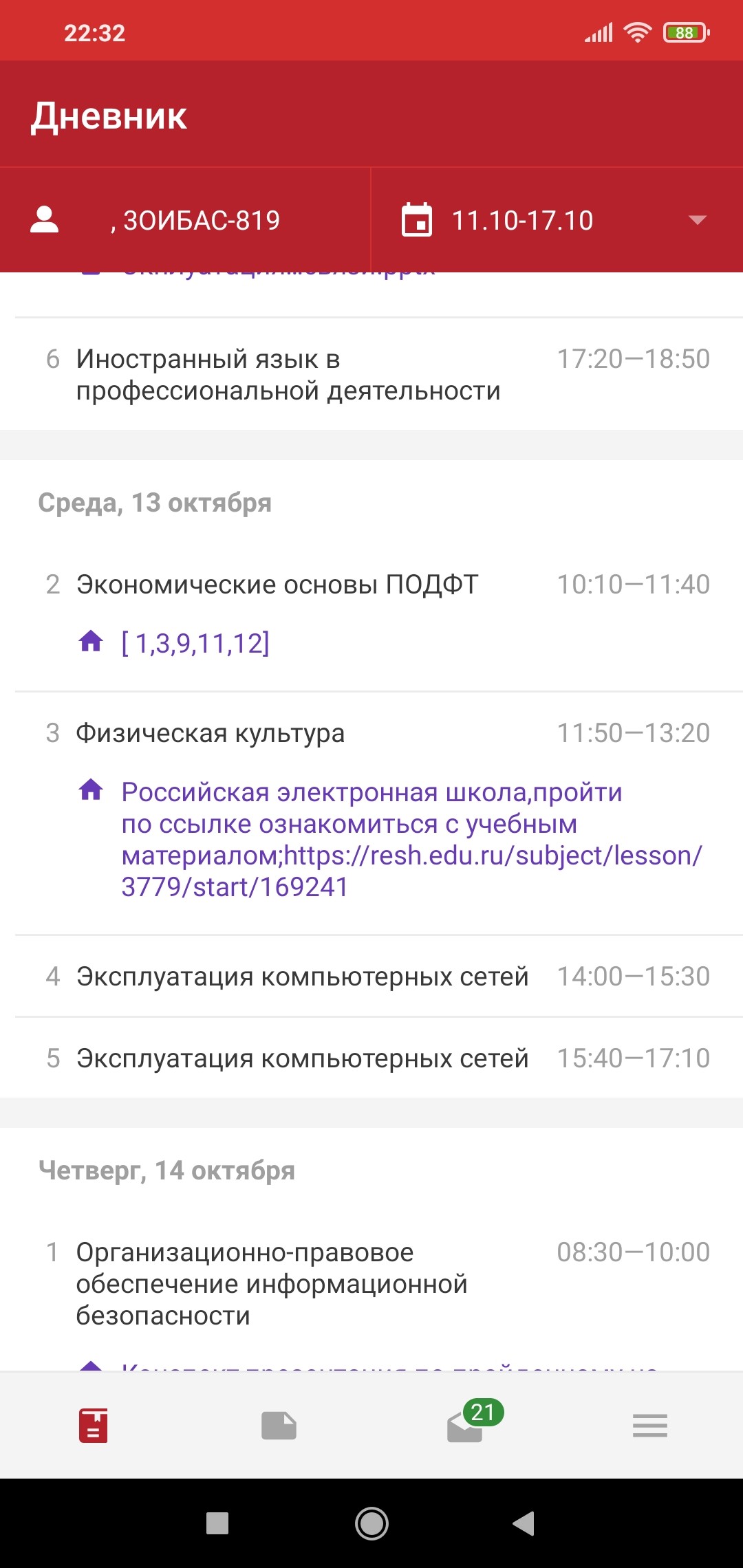Open the Физическая культура lesson
The image size is (743, 1568).
pos(371,733)
